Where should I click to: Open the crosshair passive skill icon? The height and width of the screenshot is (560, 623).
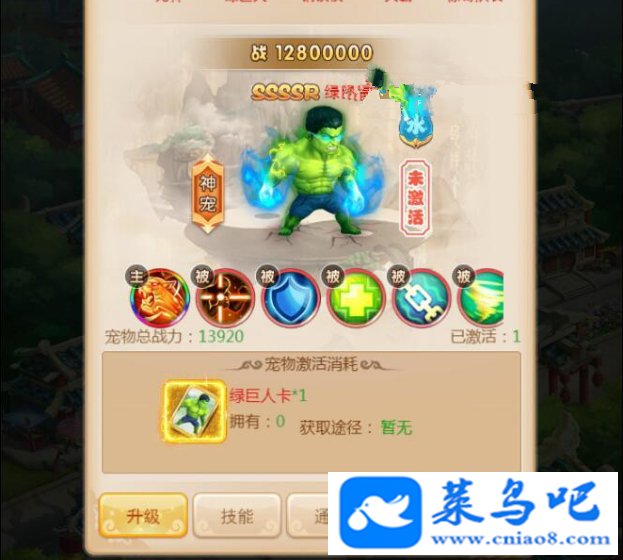pos(225,297)
